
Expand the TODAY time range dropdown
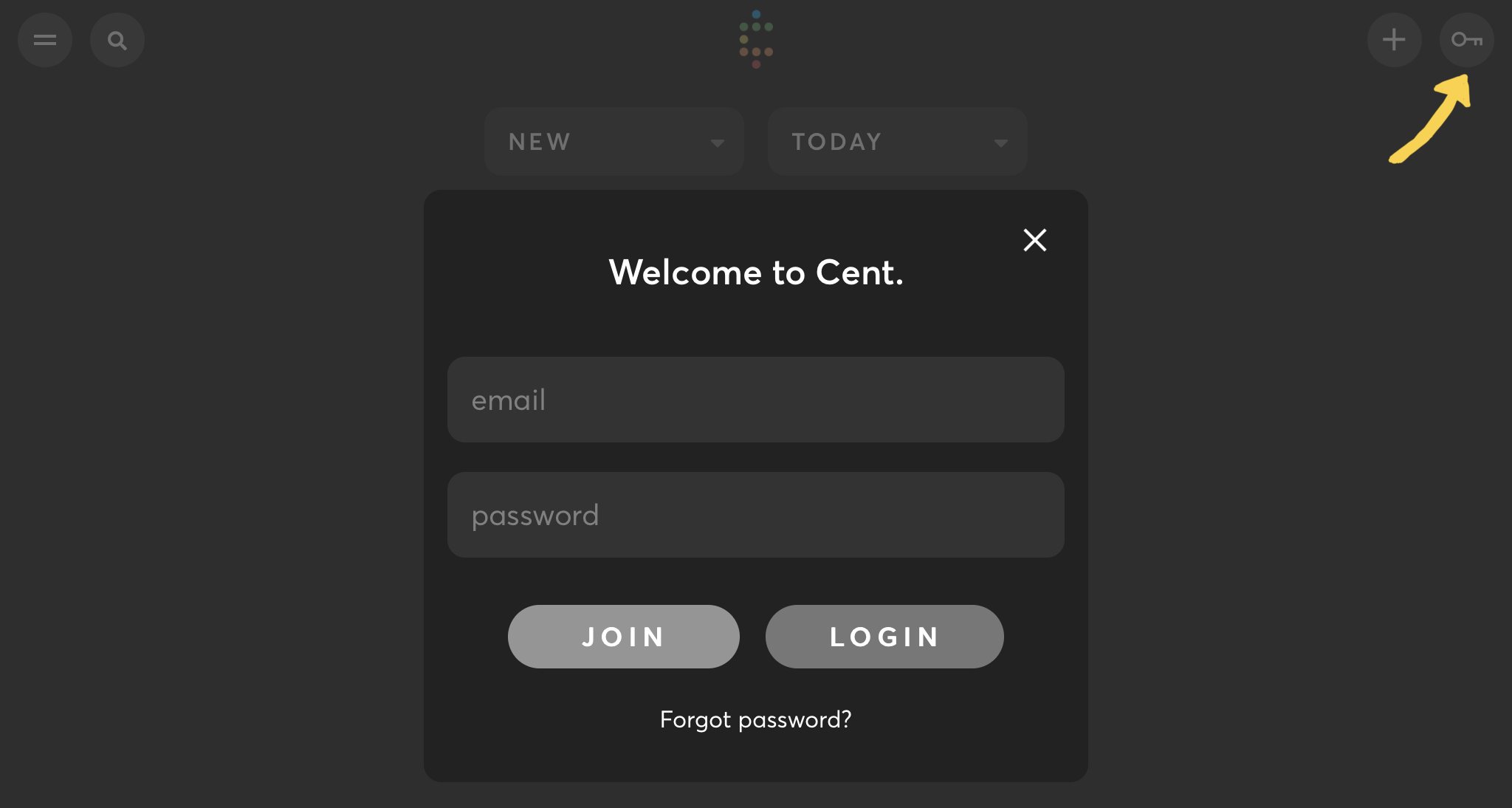point(897,141)
